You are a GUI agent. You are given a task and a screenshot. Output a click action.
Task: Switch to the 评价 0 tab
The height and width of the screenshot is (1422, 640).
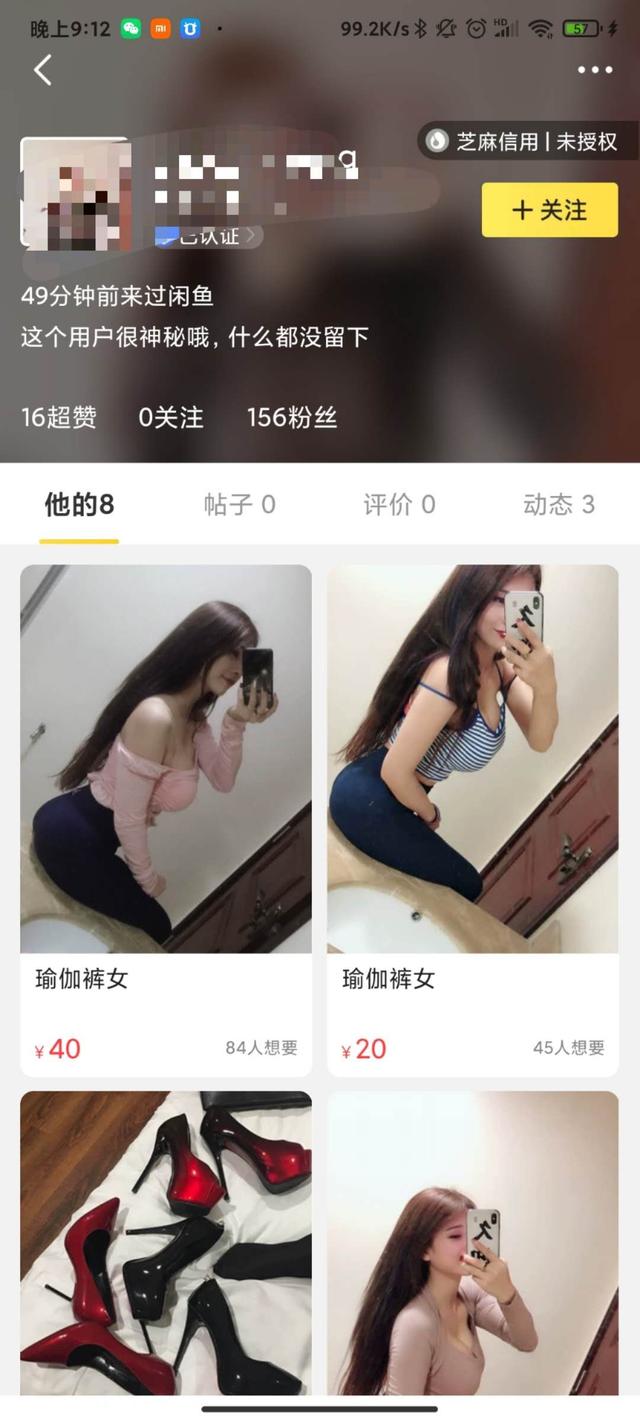[399, 504]
